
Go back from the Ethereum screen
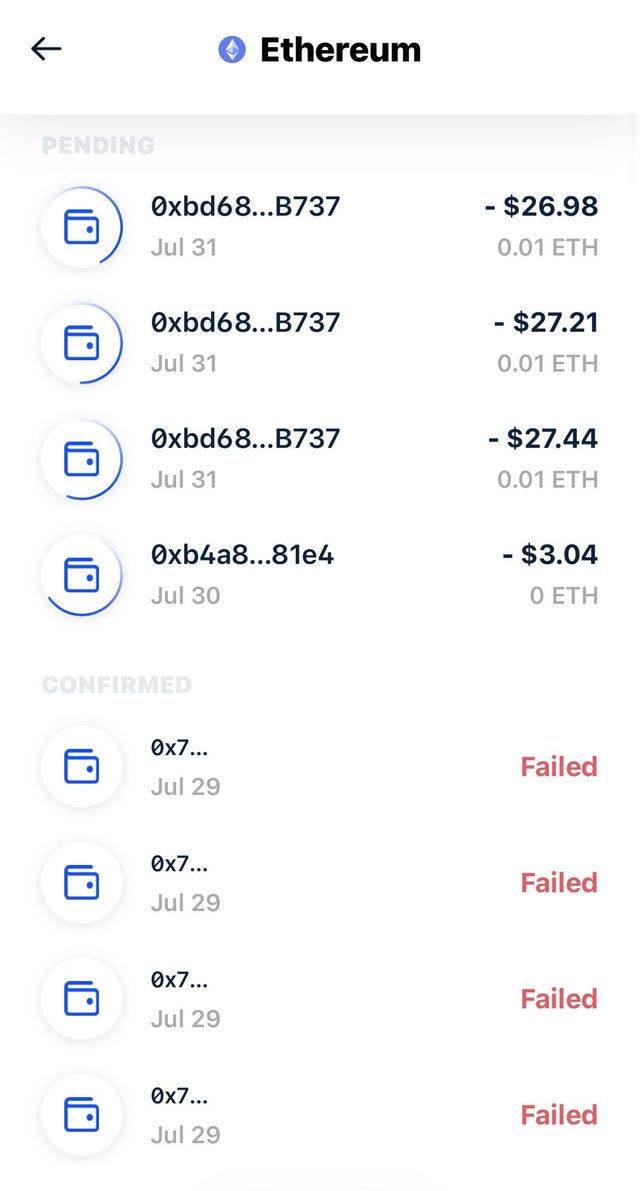46,49
